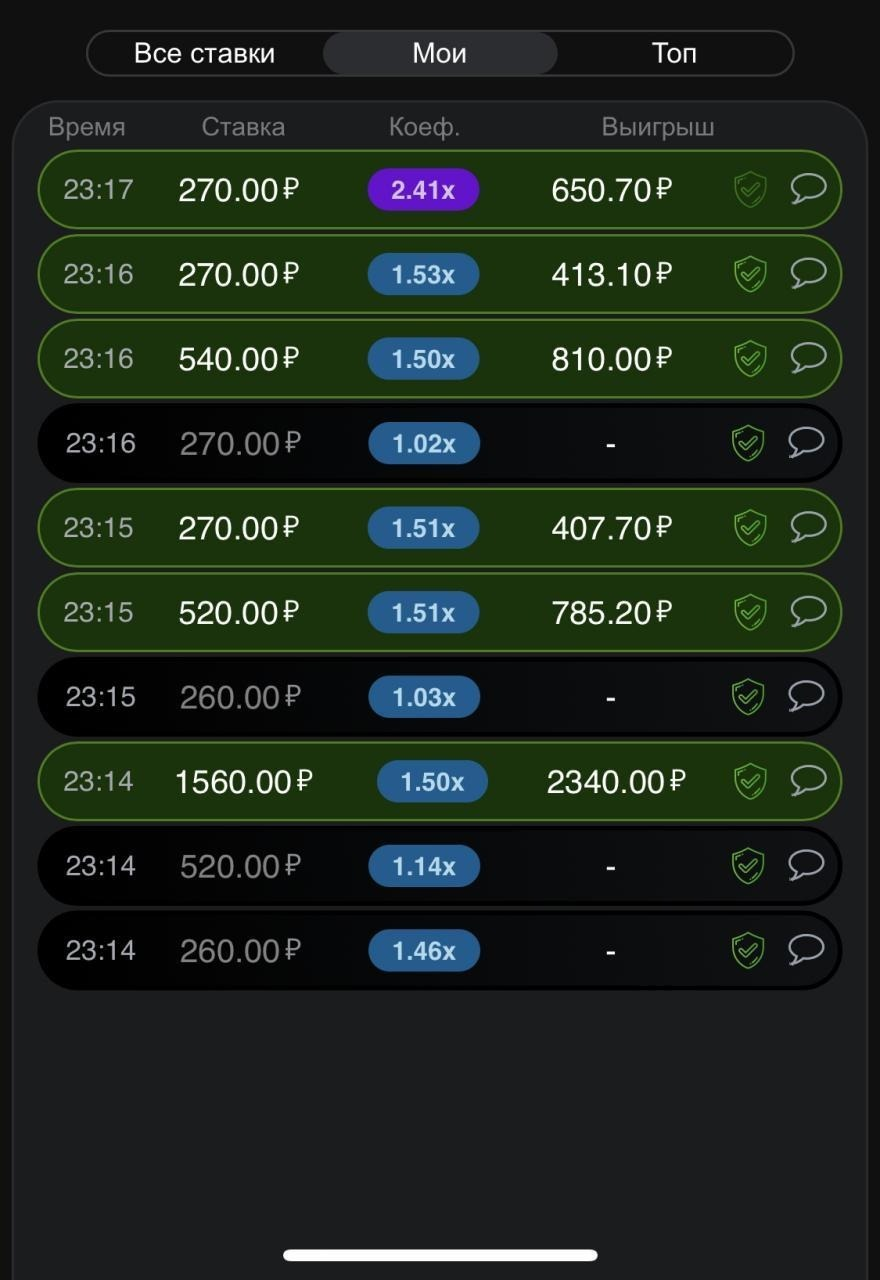Image resolution: width=880 pixels, height=1280 pixels.
Task: Switch to the Все ставки tab
Action: (205, 53)
